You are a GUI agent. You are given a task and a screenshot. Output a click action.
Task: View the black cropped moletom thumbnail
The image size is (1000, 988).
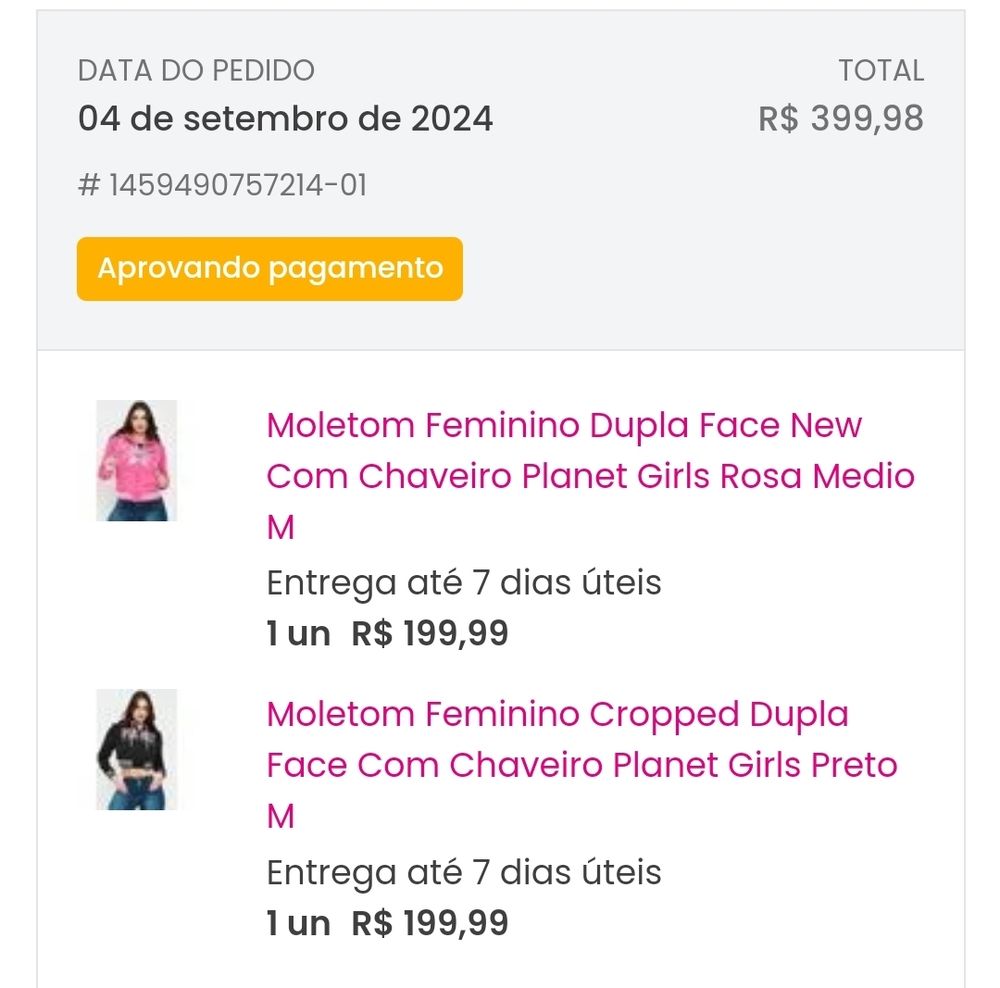[136, 749]
